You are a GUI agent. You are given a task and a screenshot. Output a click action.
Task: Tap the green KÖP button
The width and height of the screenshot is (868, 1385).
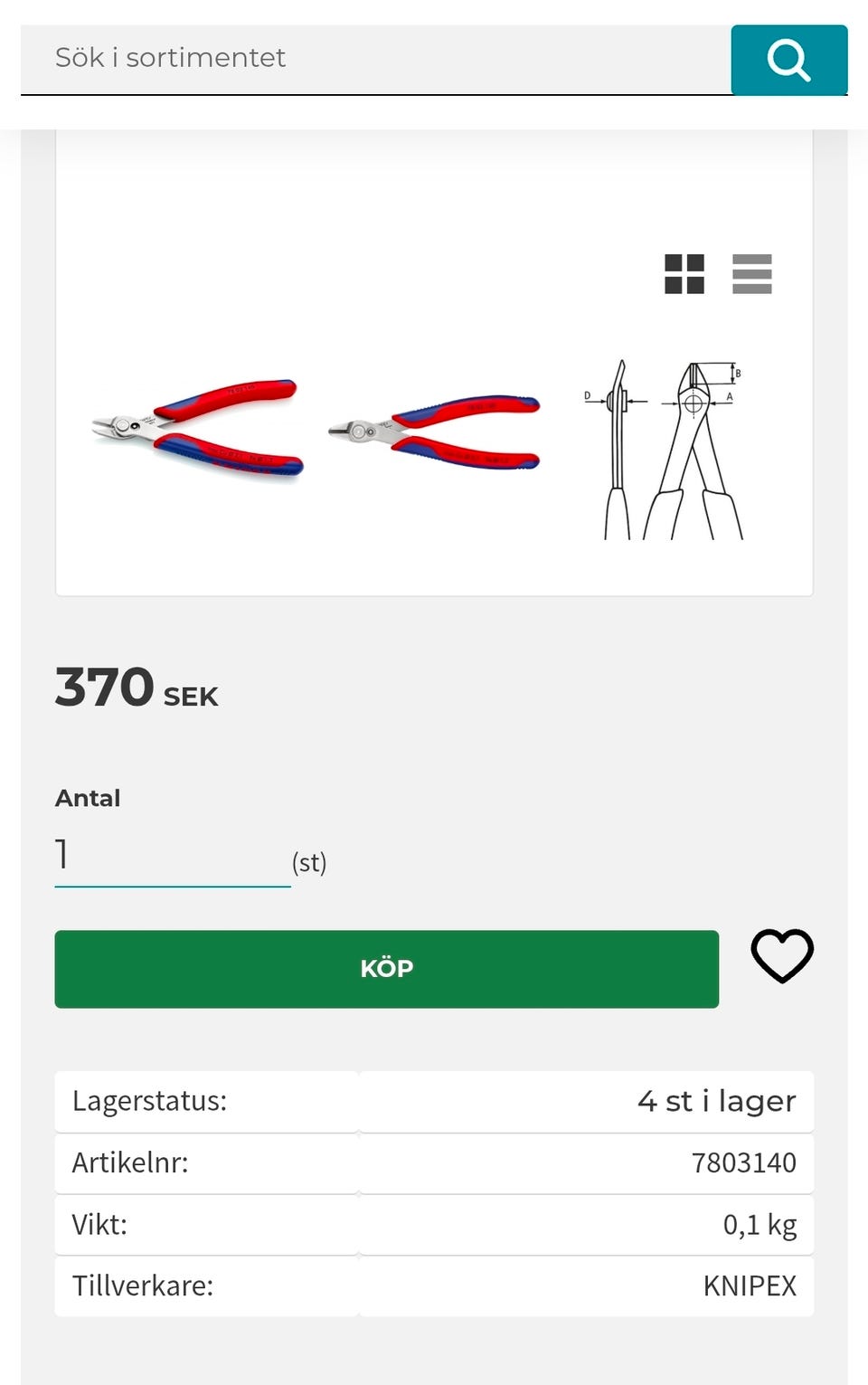pos(386,969)
